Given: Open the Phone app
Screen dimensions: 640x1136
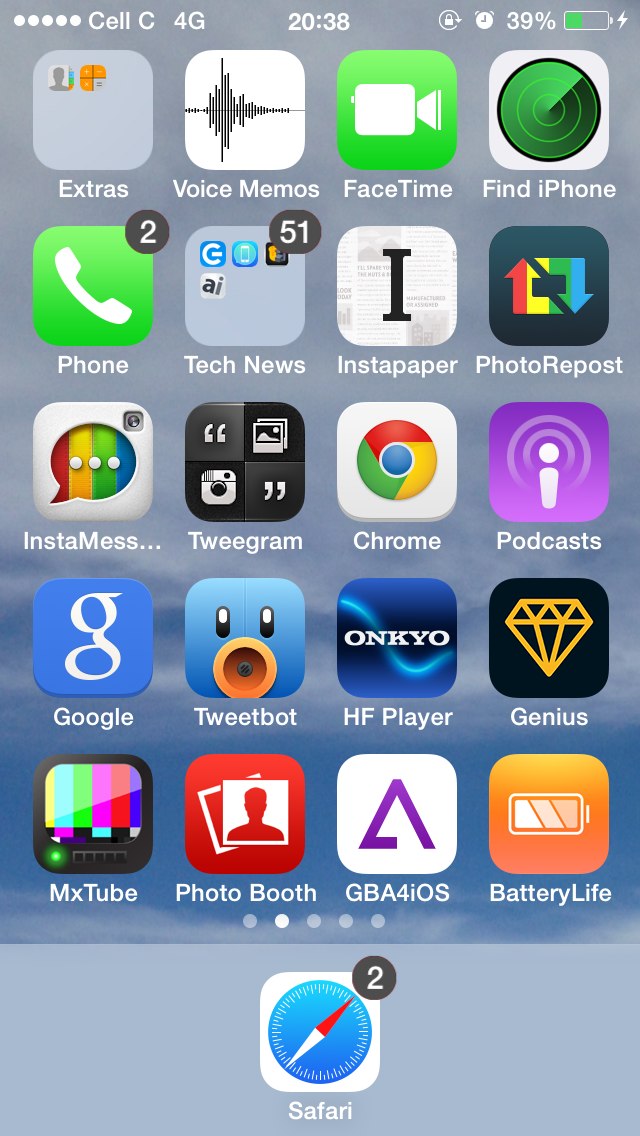Looking at the screenshot, I should click(93, 285).
